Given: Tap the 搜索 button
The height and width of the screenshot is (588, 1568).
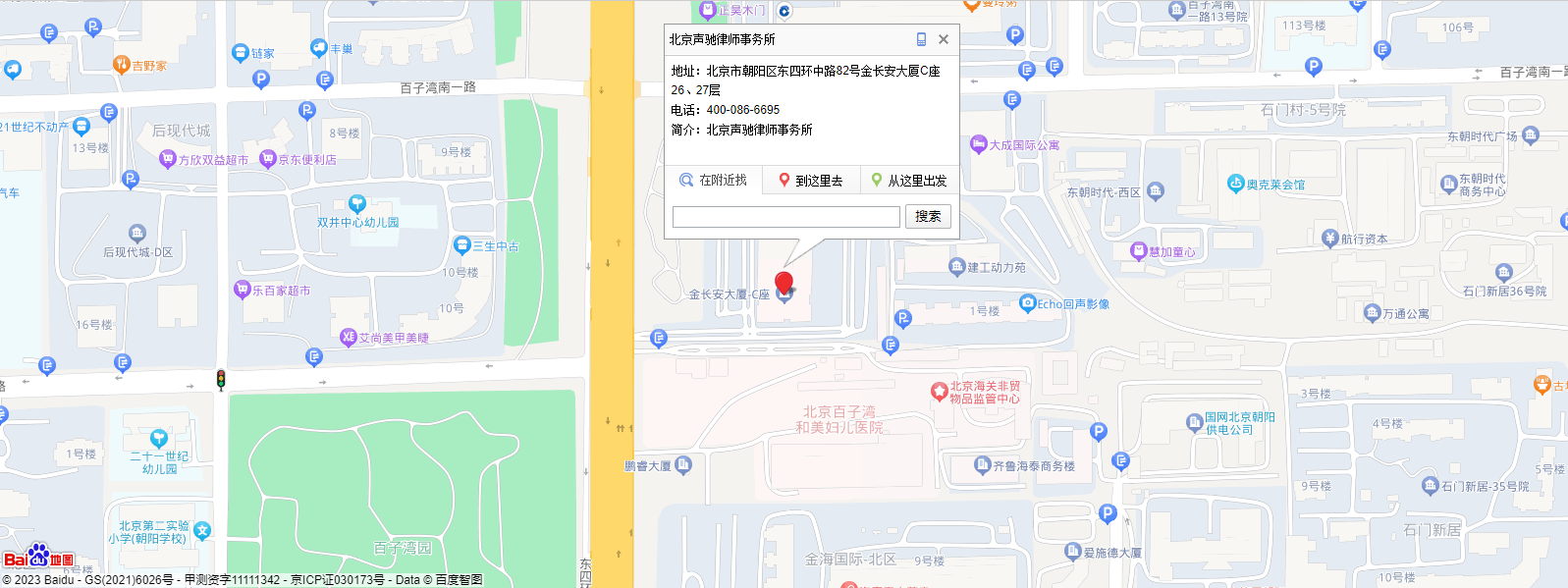Looking at the screenshot, I should pyautogui.click(x=928, y=217).
